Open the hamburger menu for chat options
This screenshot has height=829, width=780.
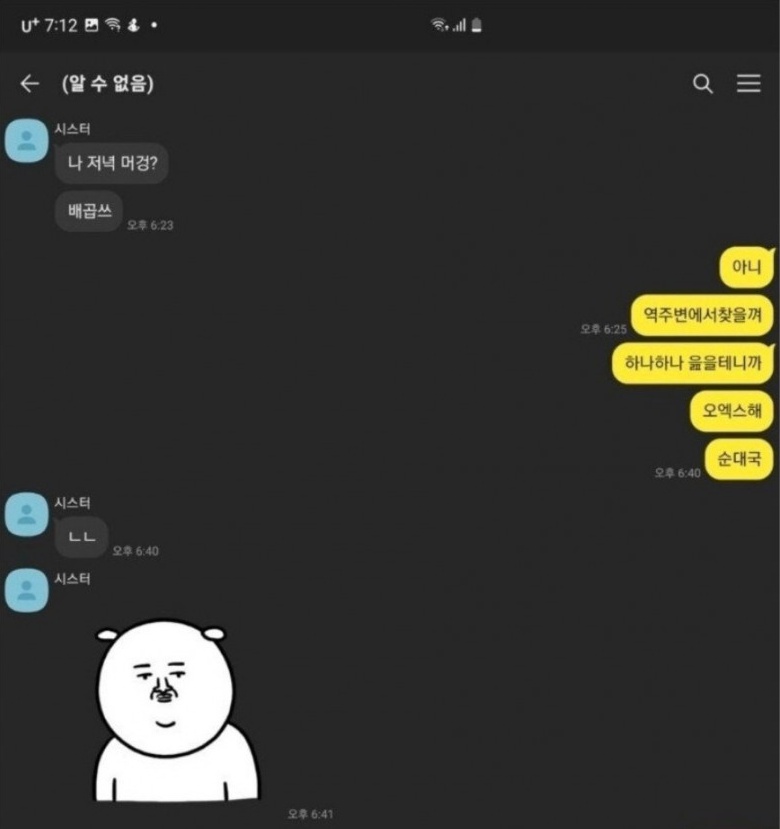(x=749, y=84)
